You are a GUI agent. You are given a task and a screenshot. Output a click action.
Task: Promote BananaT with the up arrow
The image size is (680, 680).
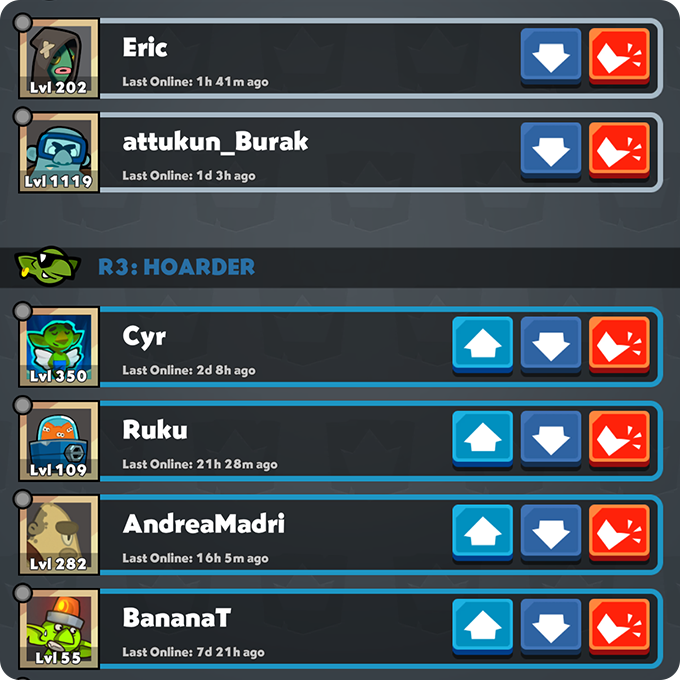pos(482,627)
